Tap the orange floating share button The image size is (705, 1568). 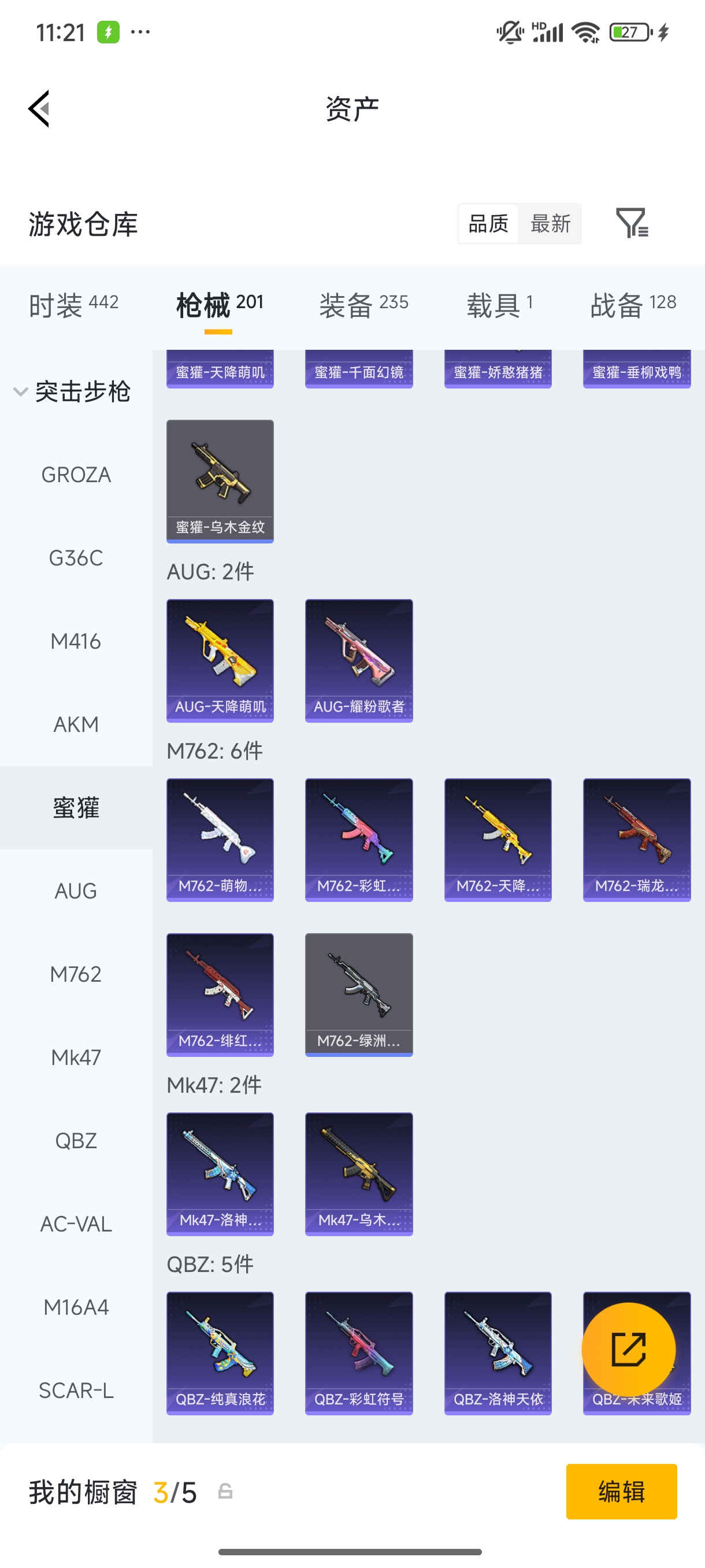pos(628,1349)
